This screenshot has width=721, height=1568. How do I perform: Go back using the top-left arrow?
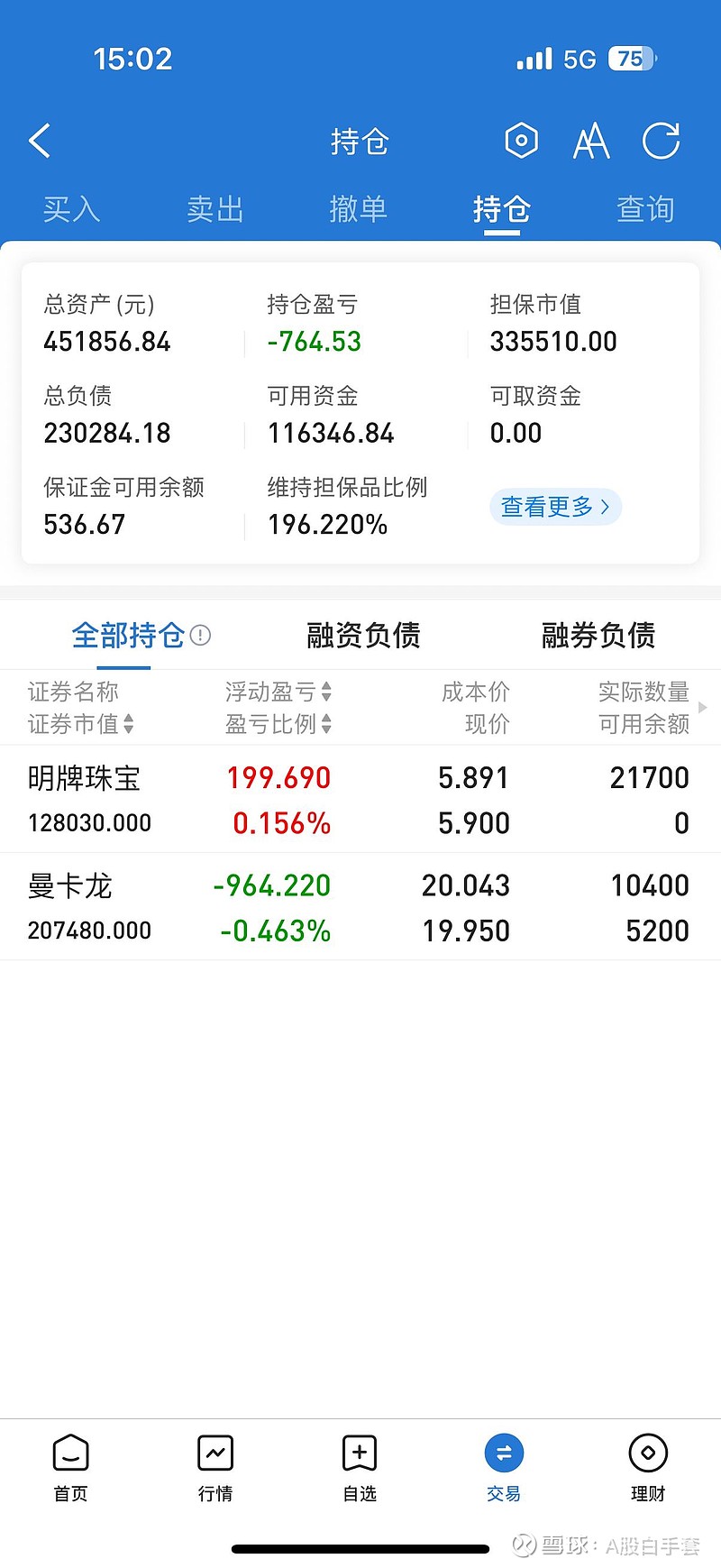point(40,141)
